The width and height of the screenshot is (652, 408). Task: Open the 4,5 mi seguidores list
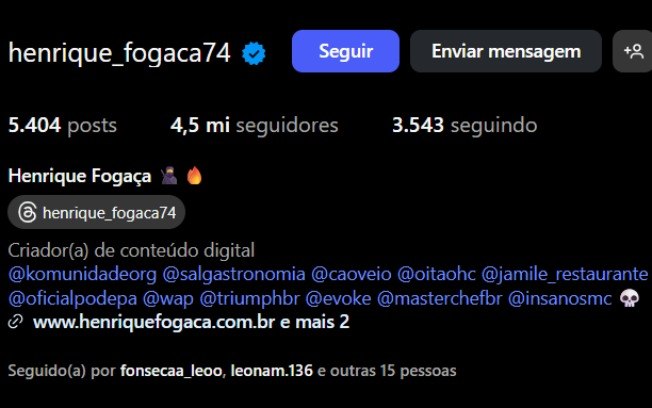click(254, 125)
